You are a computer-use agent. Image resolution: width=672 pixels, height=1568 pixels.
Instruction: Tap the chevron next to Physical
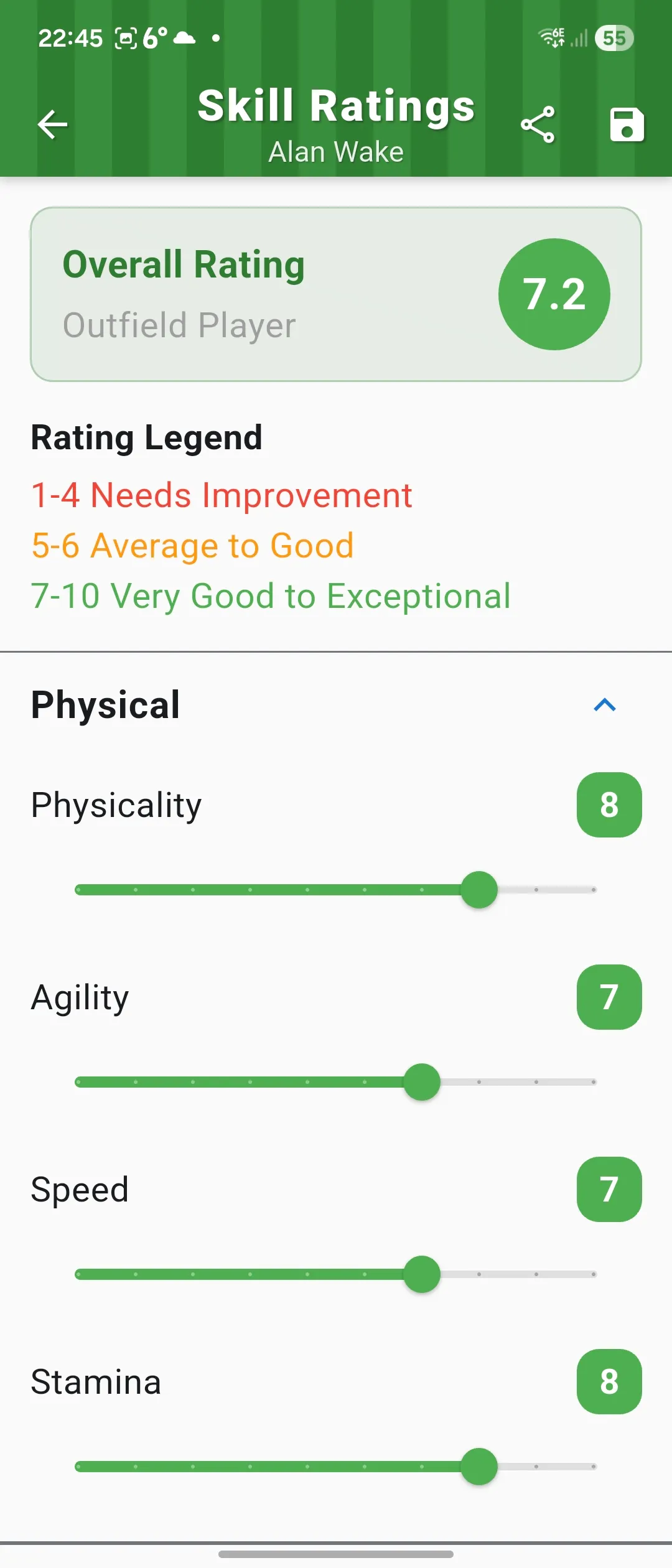603,705
